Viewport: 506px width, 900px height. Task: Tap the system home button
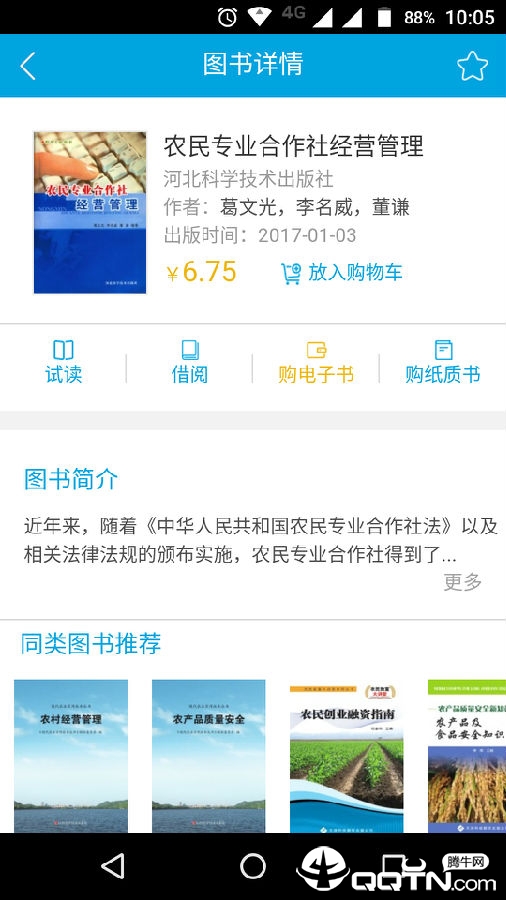[252, 866]
